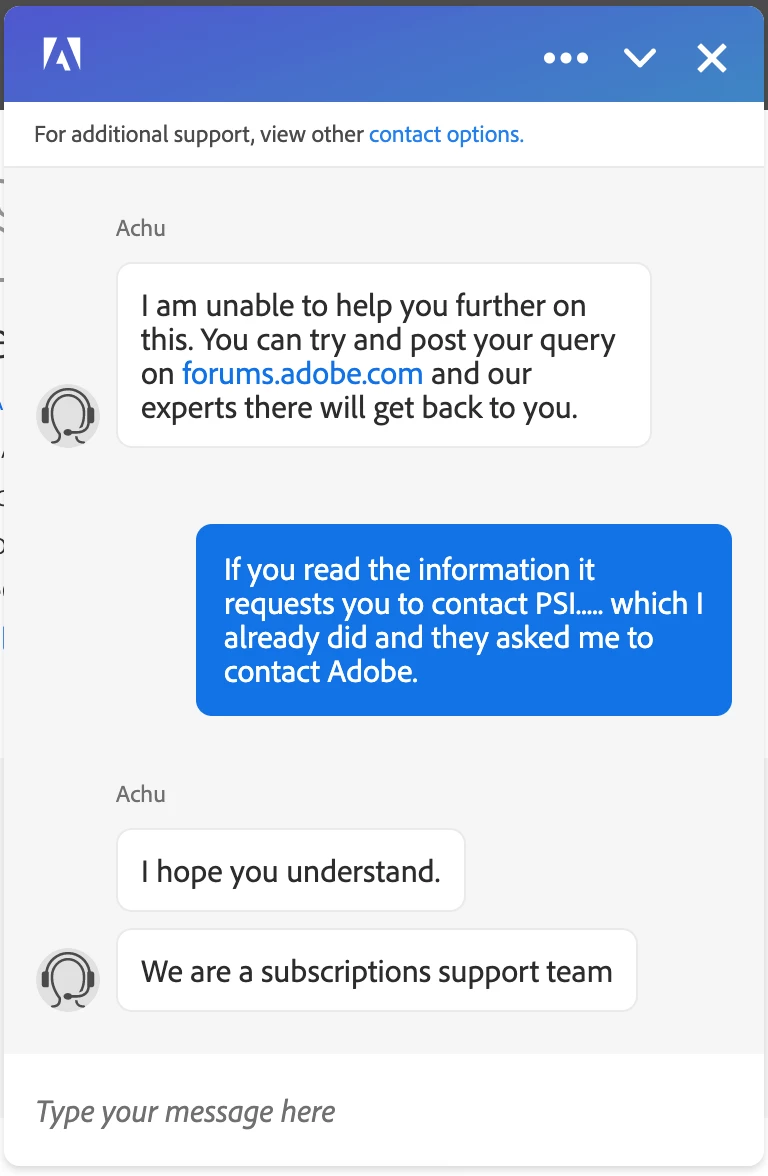Open the three-dot chat options menu

click(x=566, y=58)
